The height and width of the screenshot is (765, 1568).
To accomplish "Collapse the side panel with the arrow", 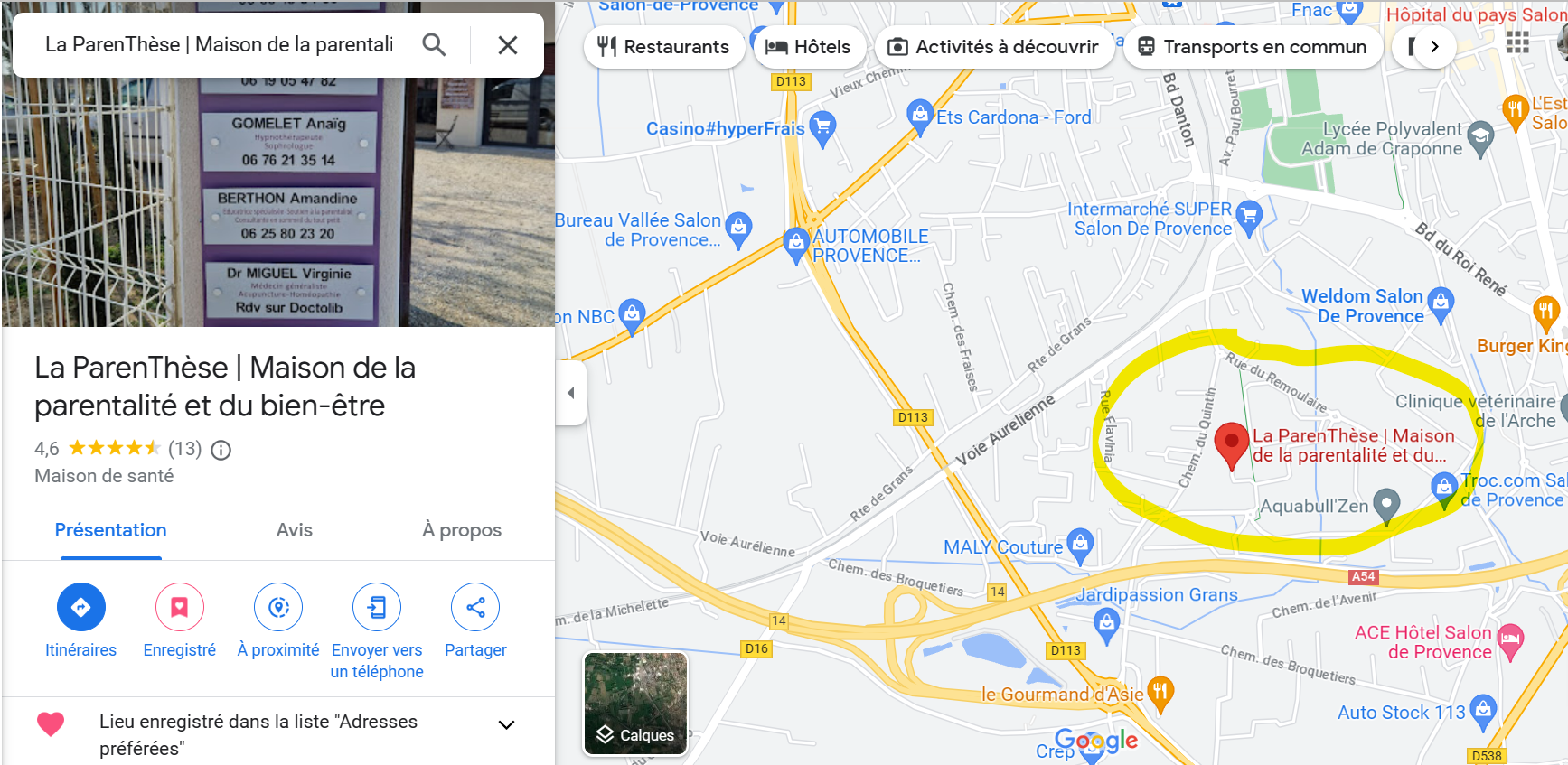I will pos(571,393).
